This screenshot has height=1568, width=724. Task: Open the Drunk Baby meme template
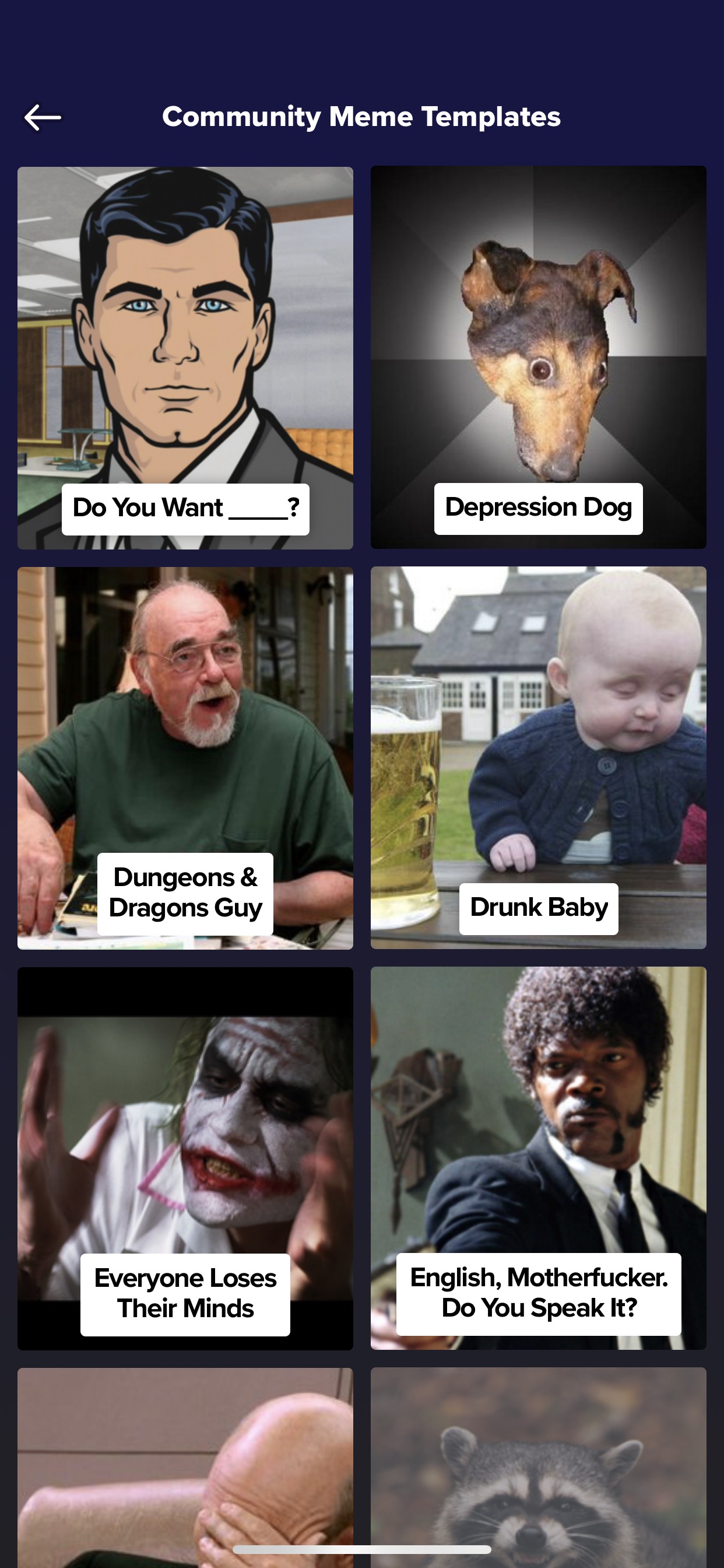pyautogui.click(x=539, y=758)
